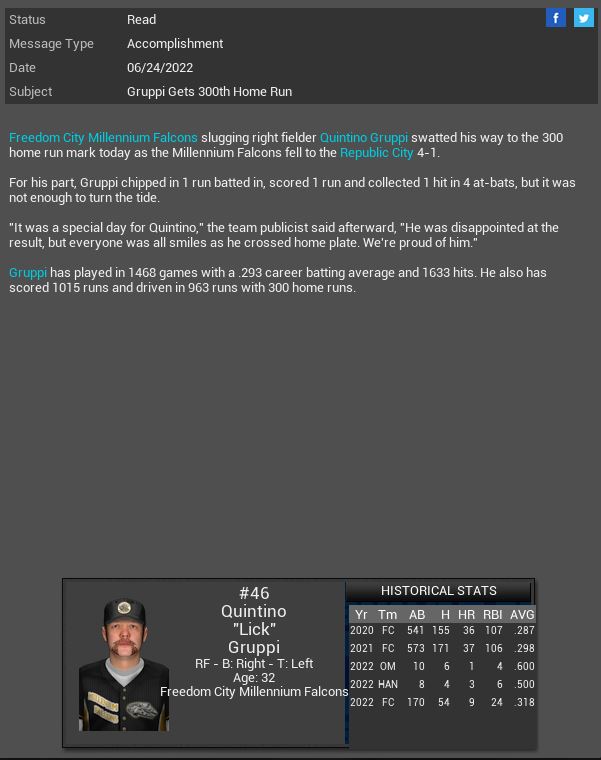Open Freedom City Millennium Falcons team link
Viewport: 601px width, 760px height.
(103, 138)
